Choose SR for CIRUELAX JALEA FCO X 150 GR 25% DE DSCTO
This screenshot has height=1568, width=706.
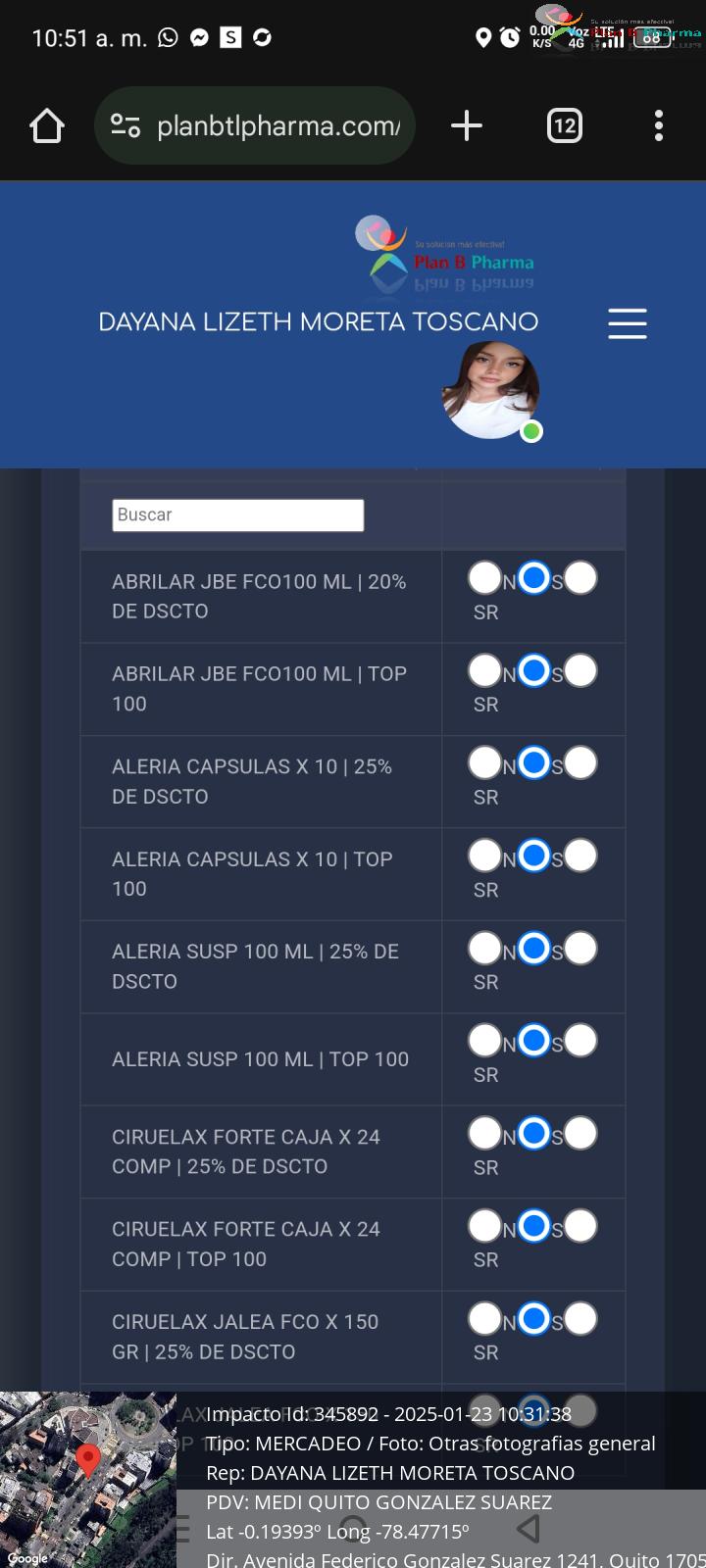pos(580,1319)
